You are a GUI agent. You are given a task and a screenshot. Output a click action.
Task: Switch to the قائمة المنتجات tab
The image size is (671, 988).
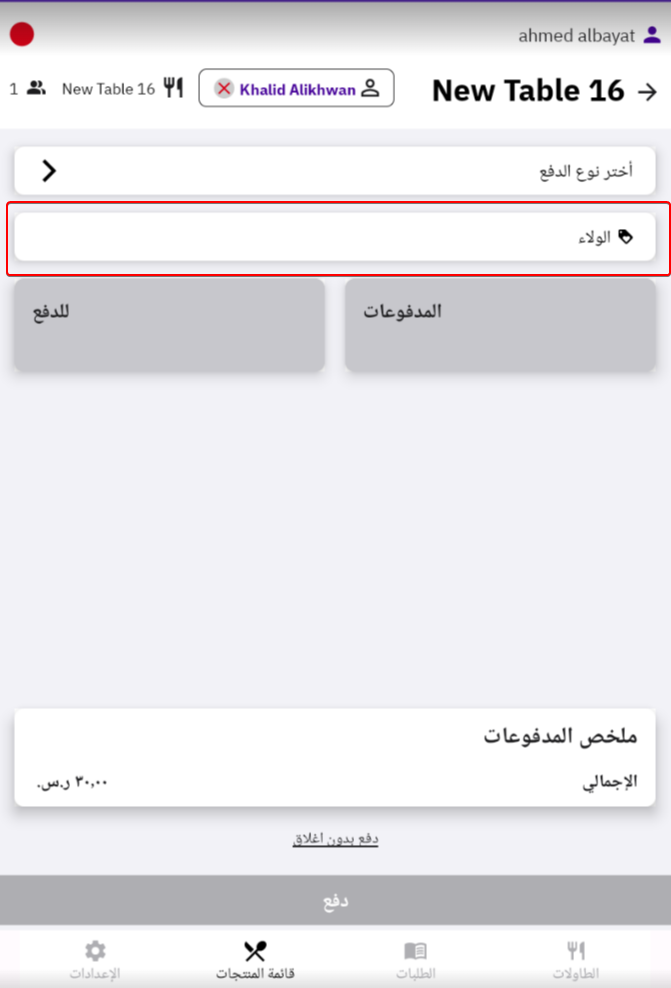point(255,959)
